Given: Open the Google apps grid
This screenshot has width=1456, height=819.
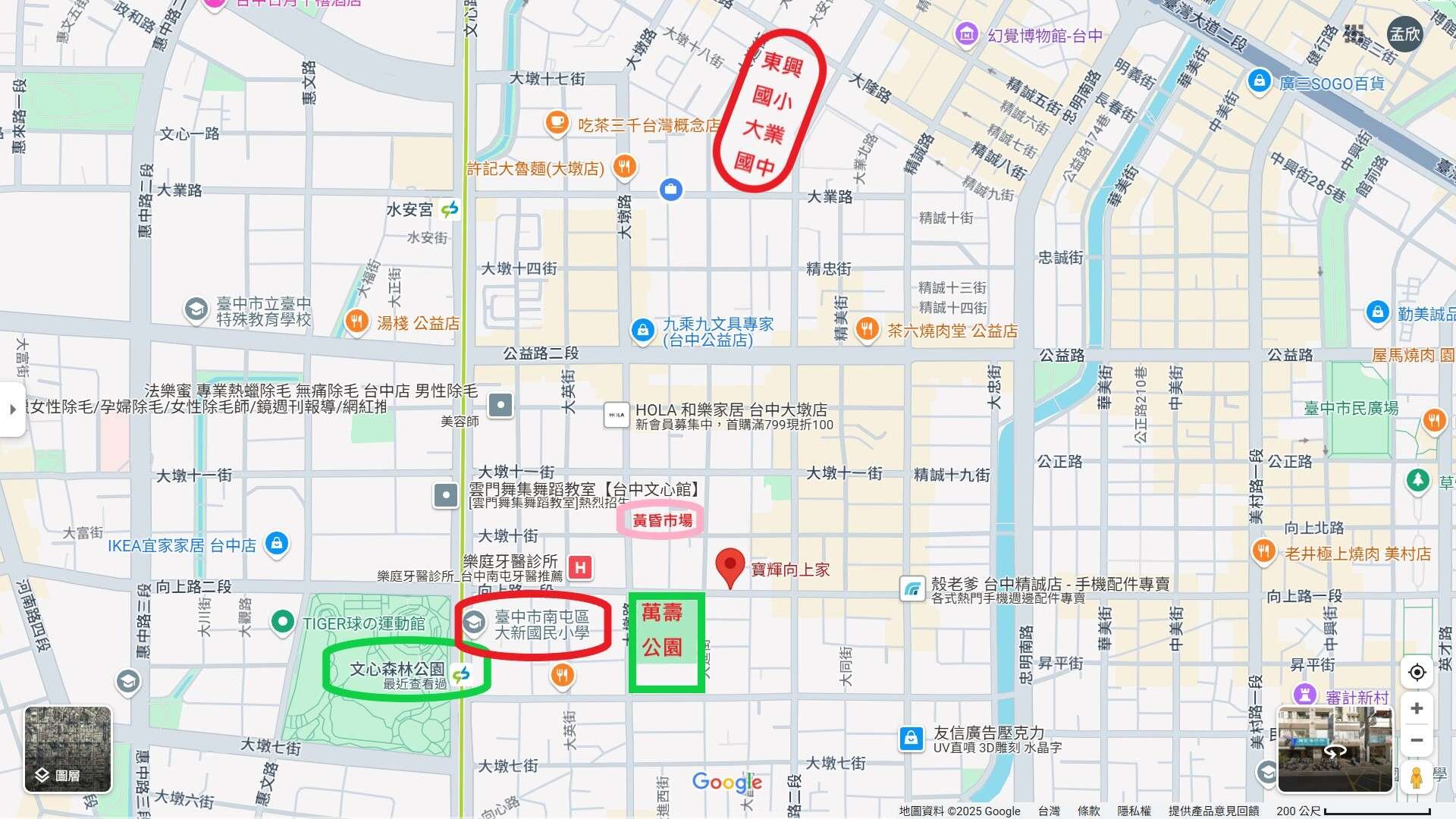Looking at the screenshot, I should pos(1354,34).
